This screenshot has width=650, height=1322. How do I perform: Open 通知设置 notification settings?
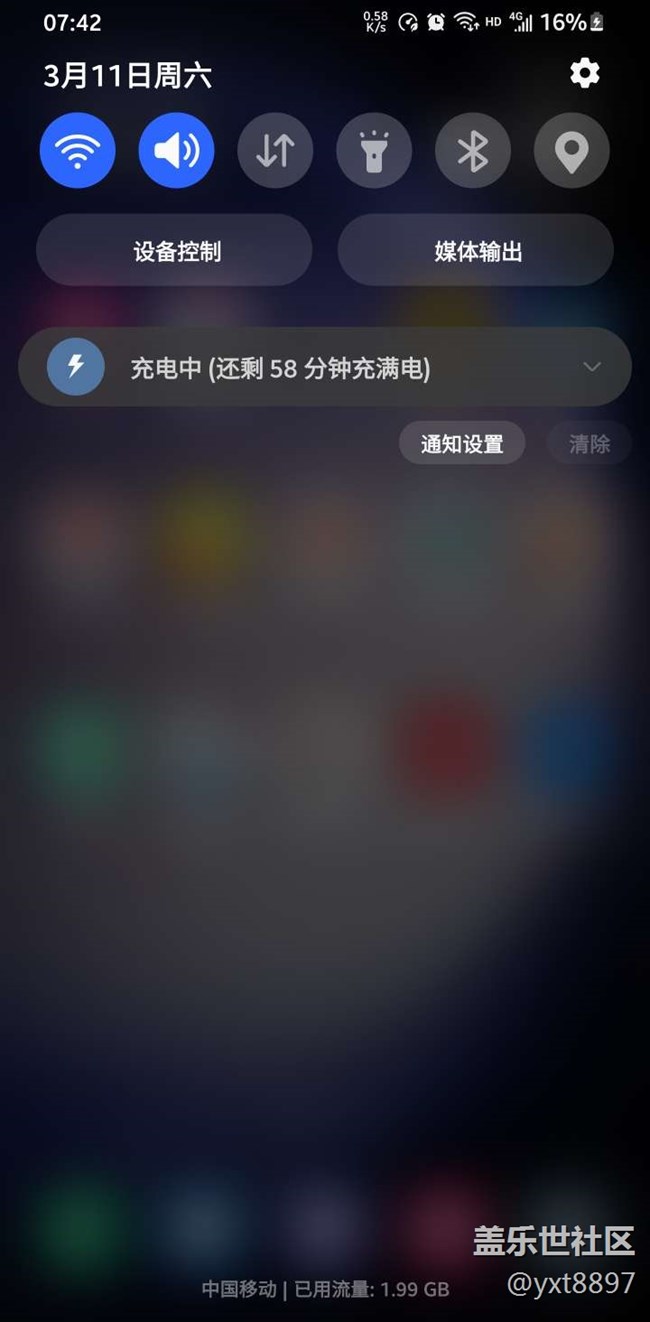click(x=462, y=443)
